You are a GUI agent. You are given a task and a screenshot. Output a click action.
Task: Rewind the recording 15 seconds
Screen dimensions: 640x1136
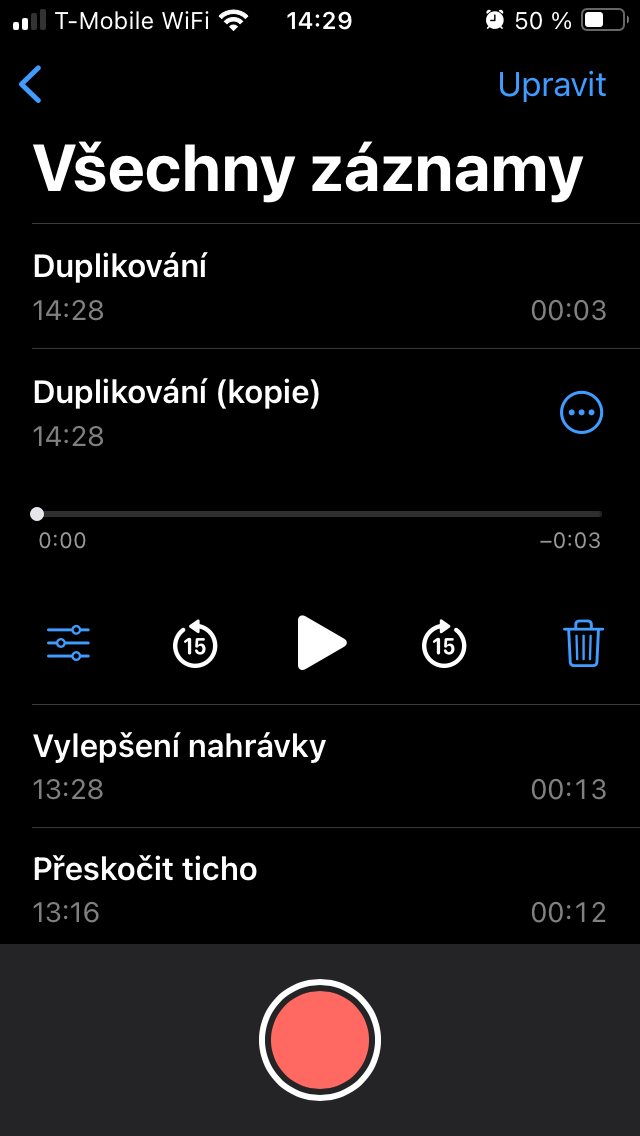[x=195, y=643]
